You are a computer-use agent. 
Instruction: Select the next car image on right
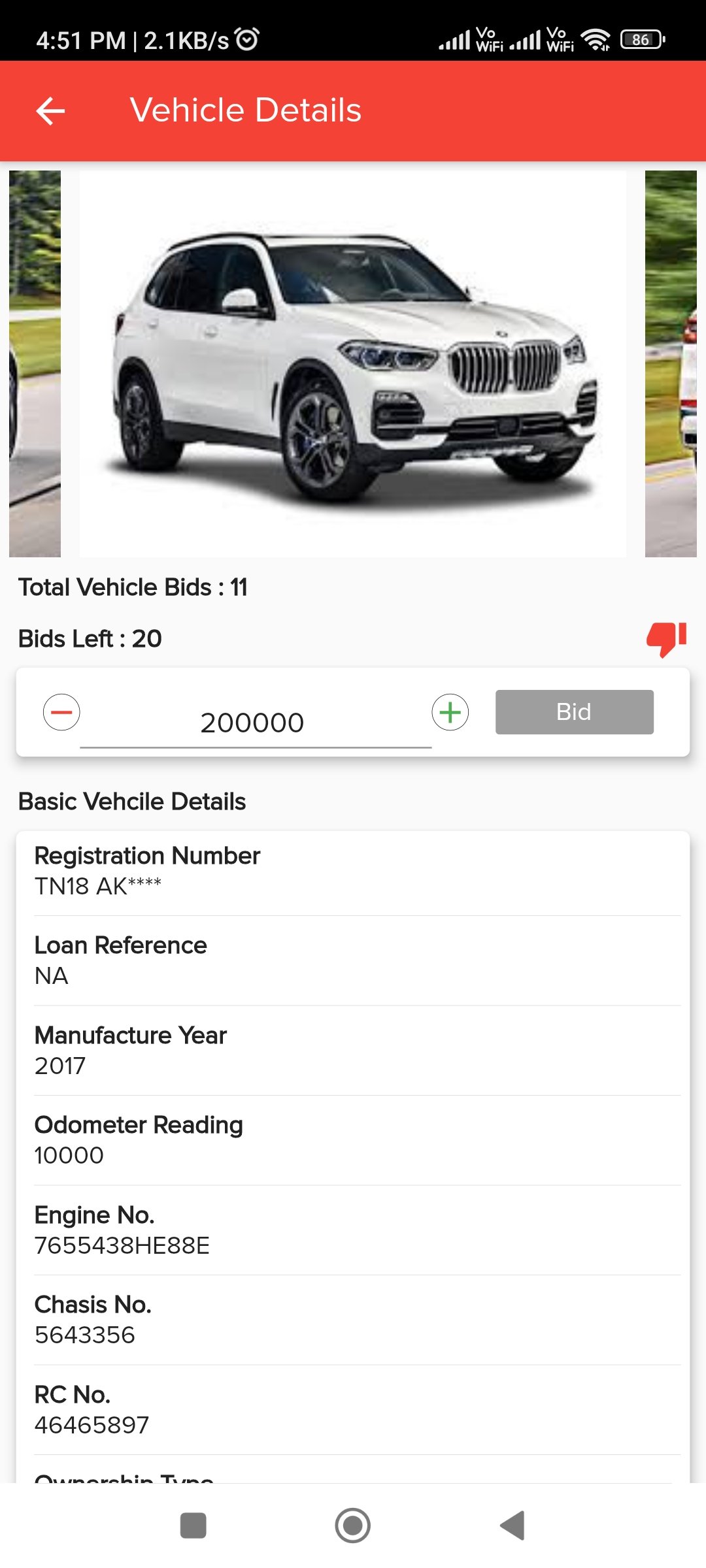pos(671,364)
